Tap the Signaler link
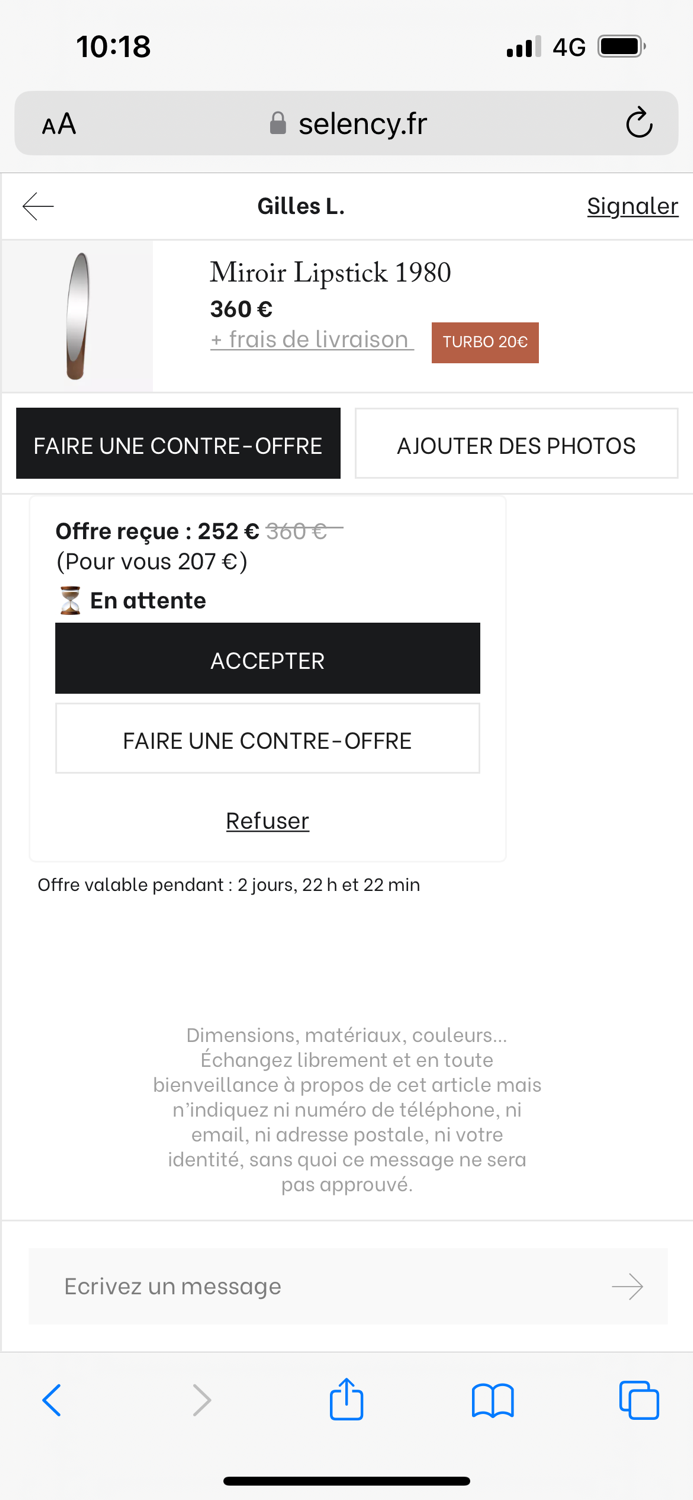The height and width of the screenshot is (1500, 693). tap(632, 206)
